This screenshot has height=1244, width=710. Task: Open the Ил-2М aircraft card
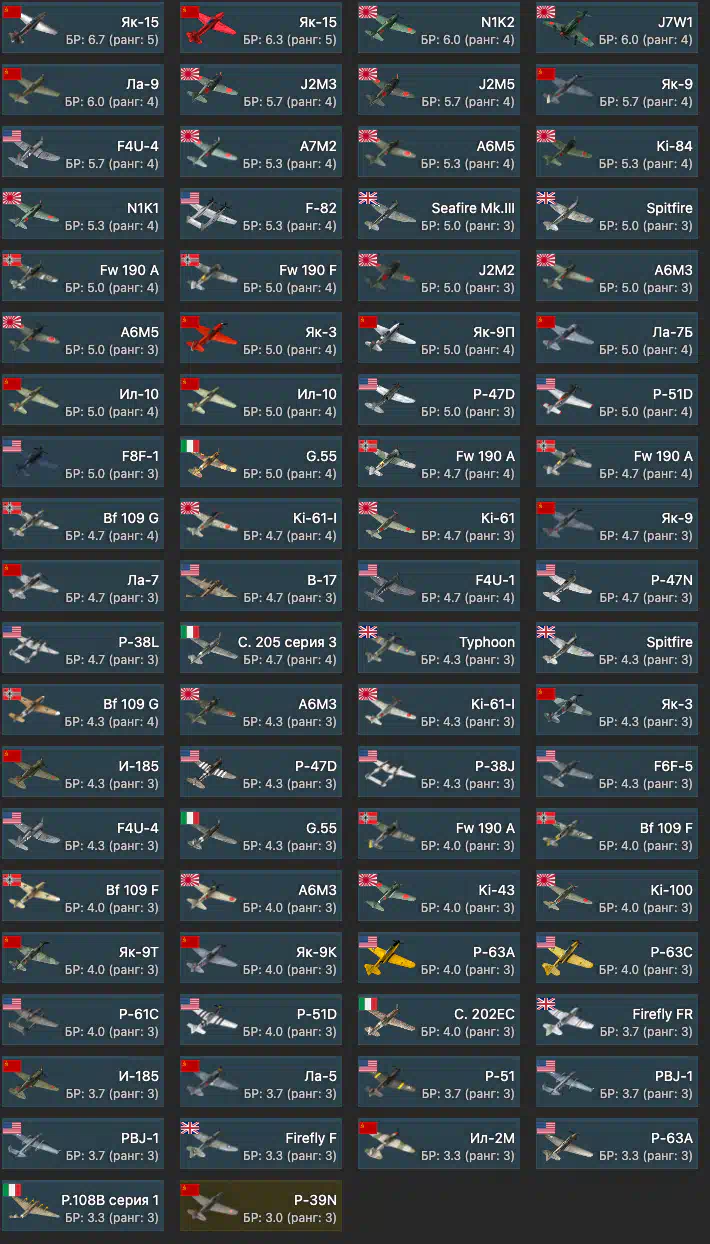pyautogui.click(x=438, y=1144)
